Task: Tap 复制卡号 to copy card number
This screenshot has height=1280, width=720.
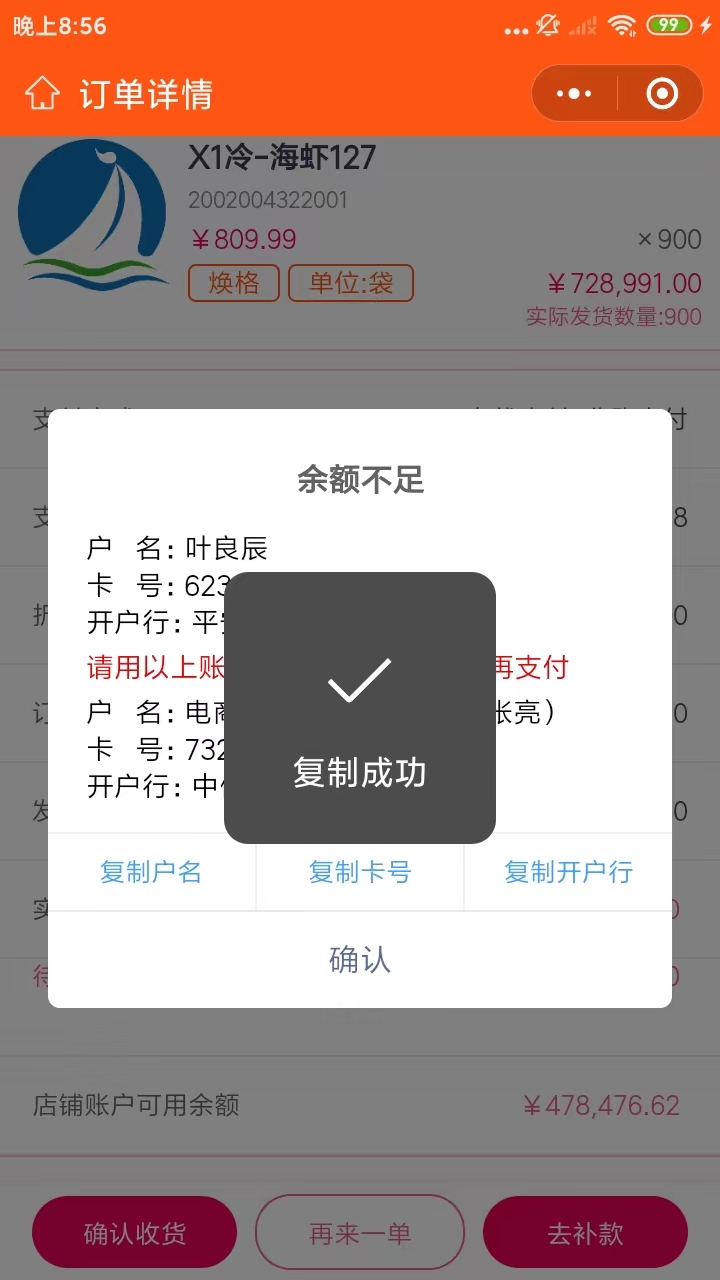Action: pos(360,872)
